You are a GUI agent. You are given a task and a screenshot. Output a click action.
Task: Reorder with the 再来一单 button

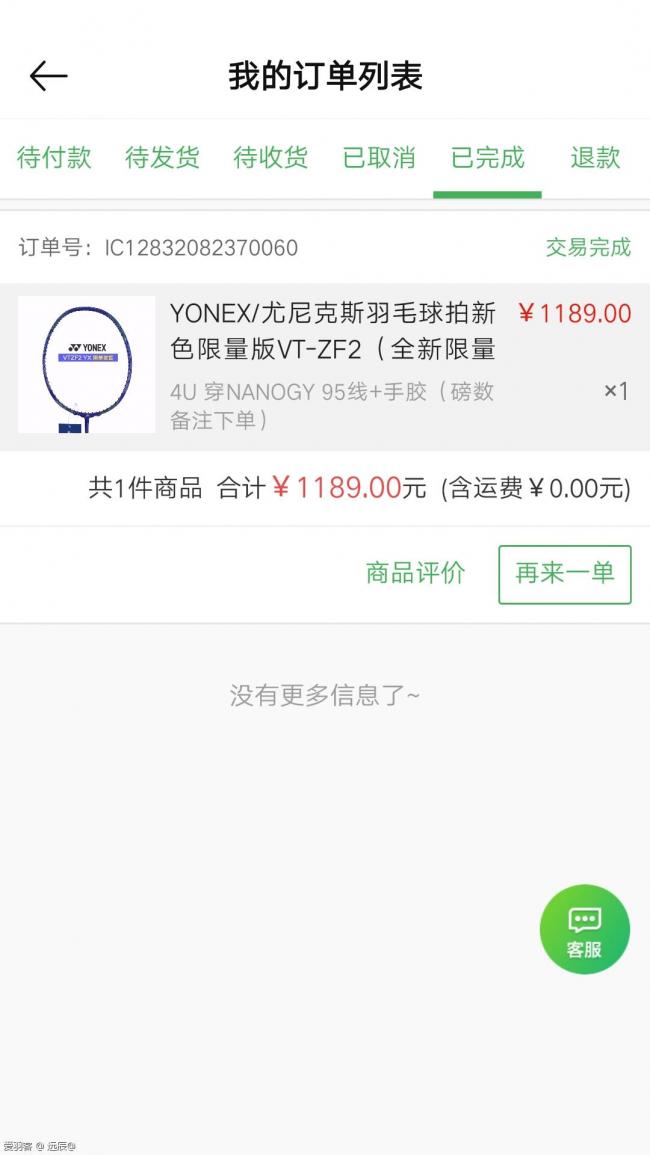tap(564, 574)
